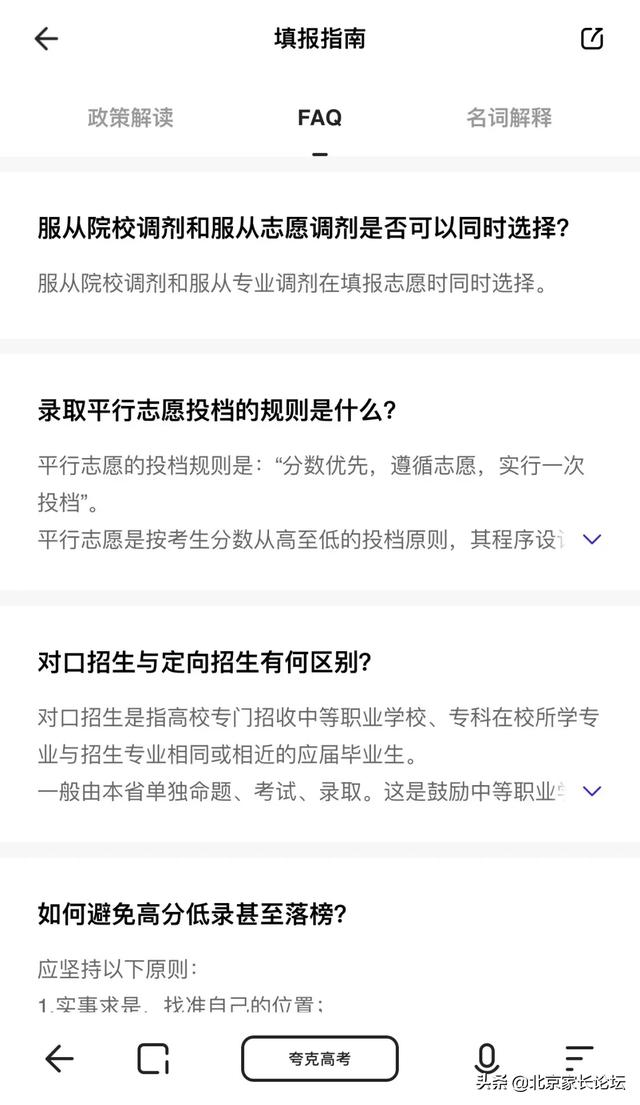Switch to the 政策解读 tab
The height and width of the screenshot is (1105, 640).
130,117
